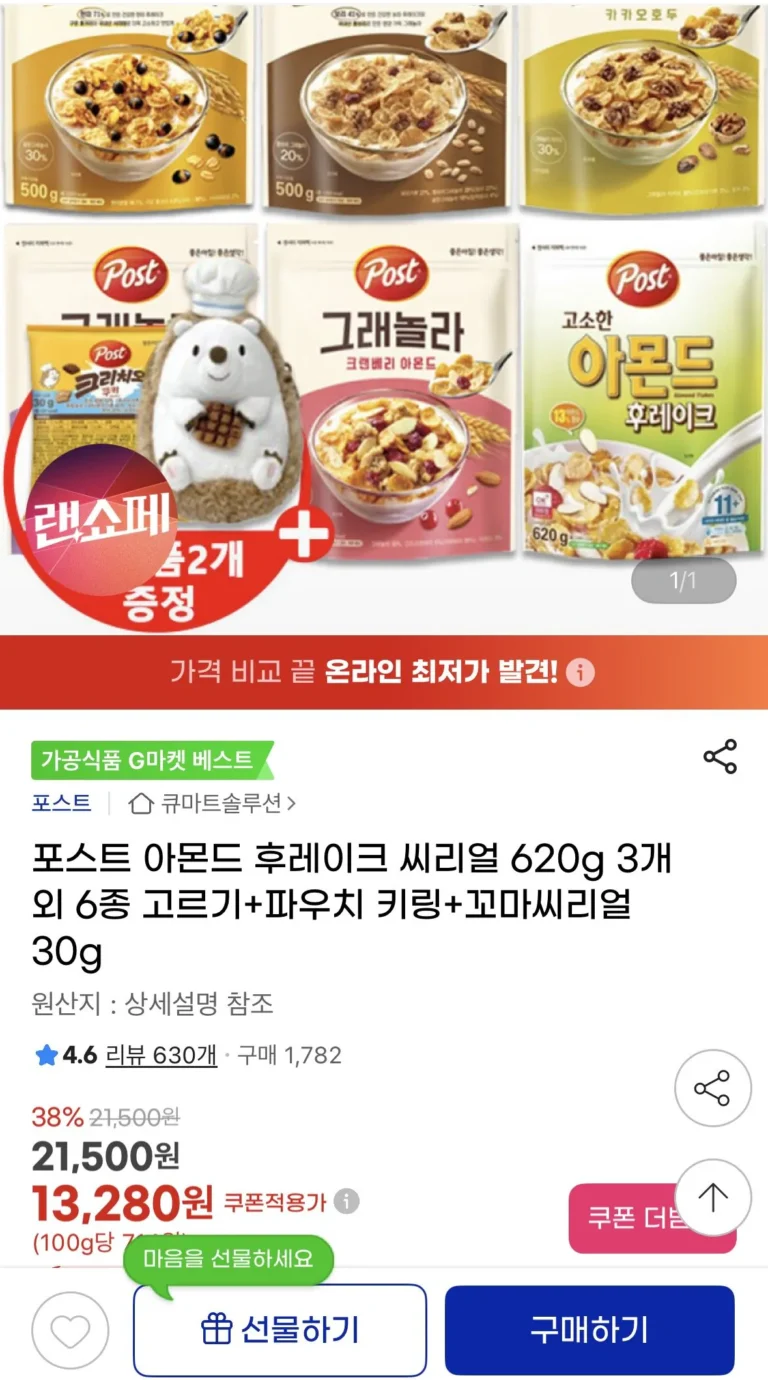Tap 선물하기 to send as gift
The width and height of the screenshot is (768, 1380).
coord(280,1330)
